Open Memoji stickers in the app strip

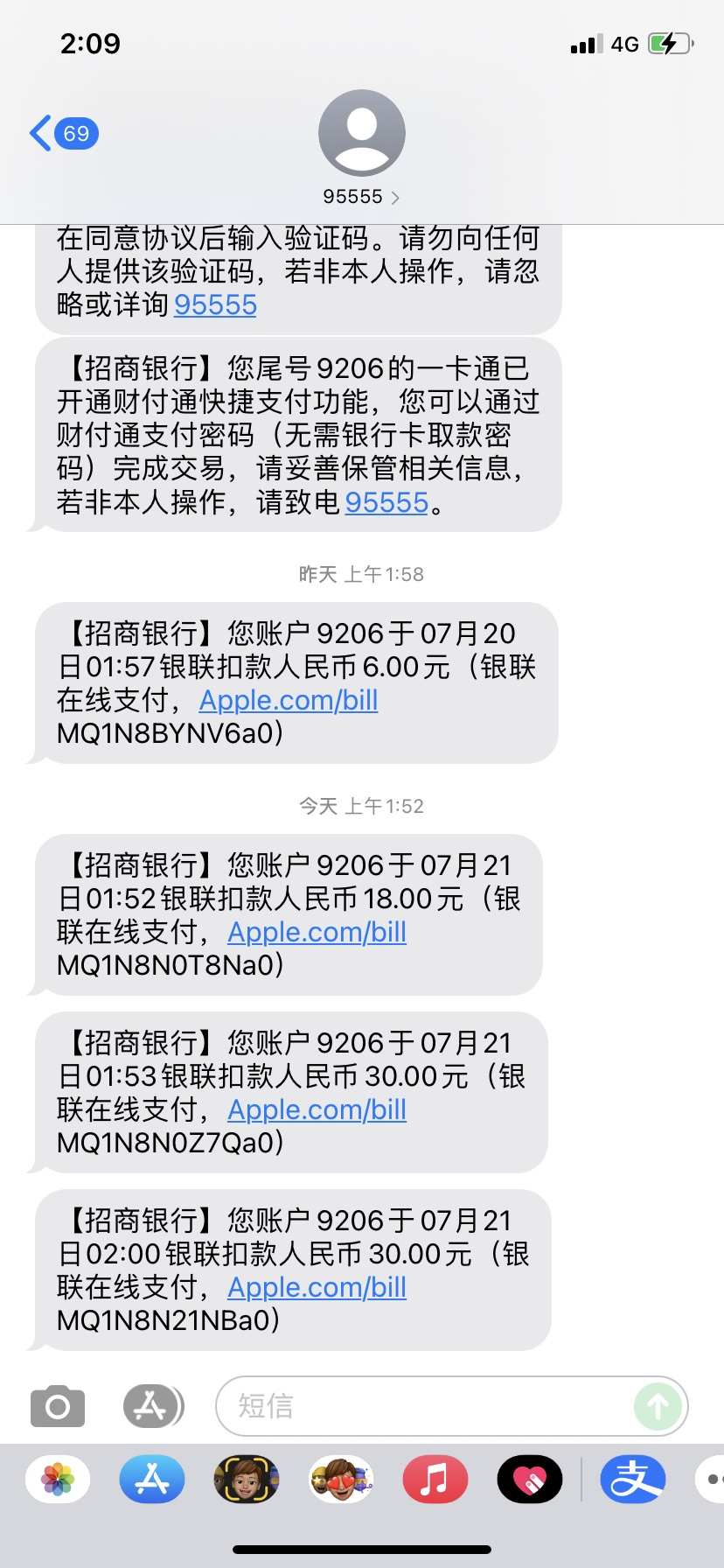[341, 1480]
